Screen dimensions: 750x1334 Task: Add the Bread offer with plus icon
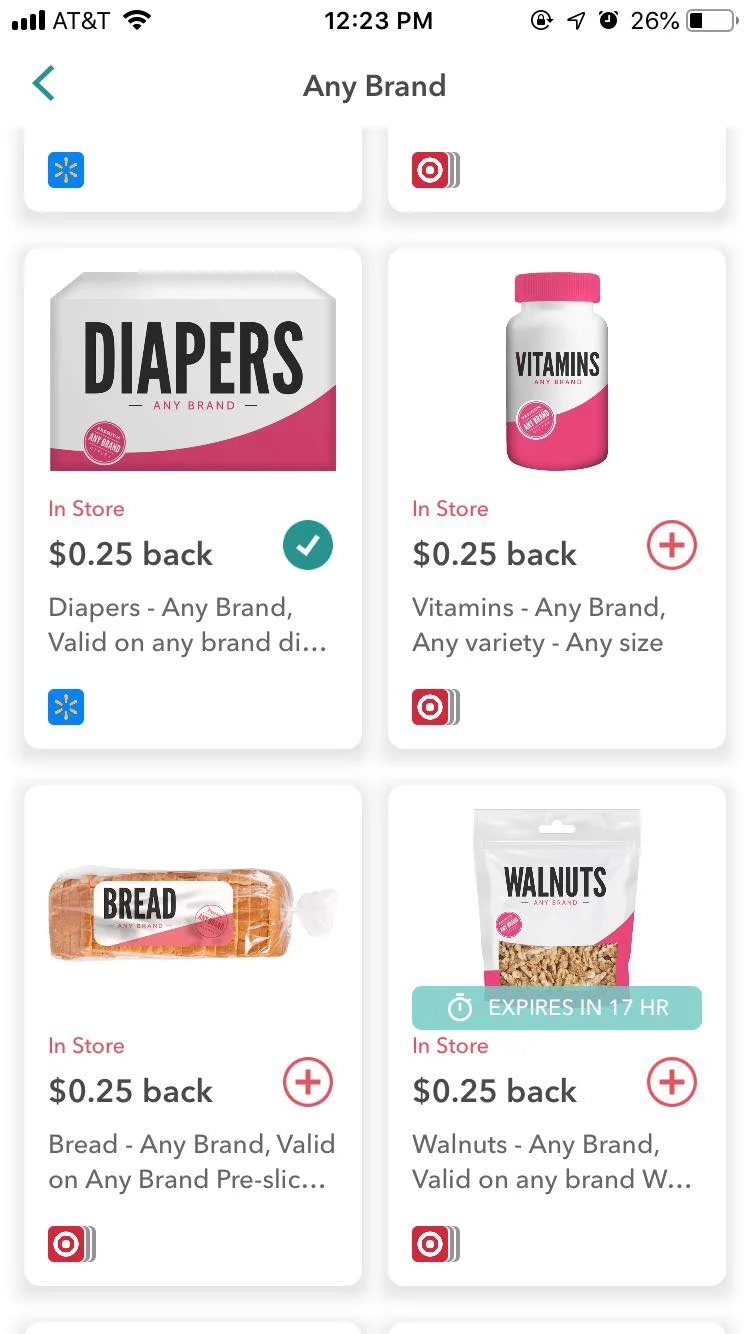(x=307, y=1083)
